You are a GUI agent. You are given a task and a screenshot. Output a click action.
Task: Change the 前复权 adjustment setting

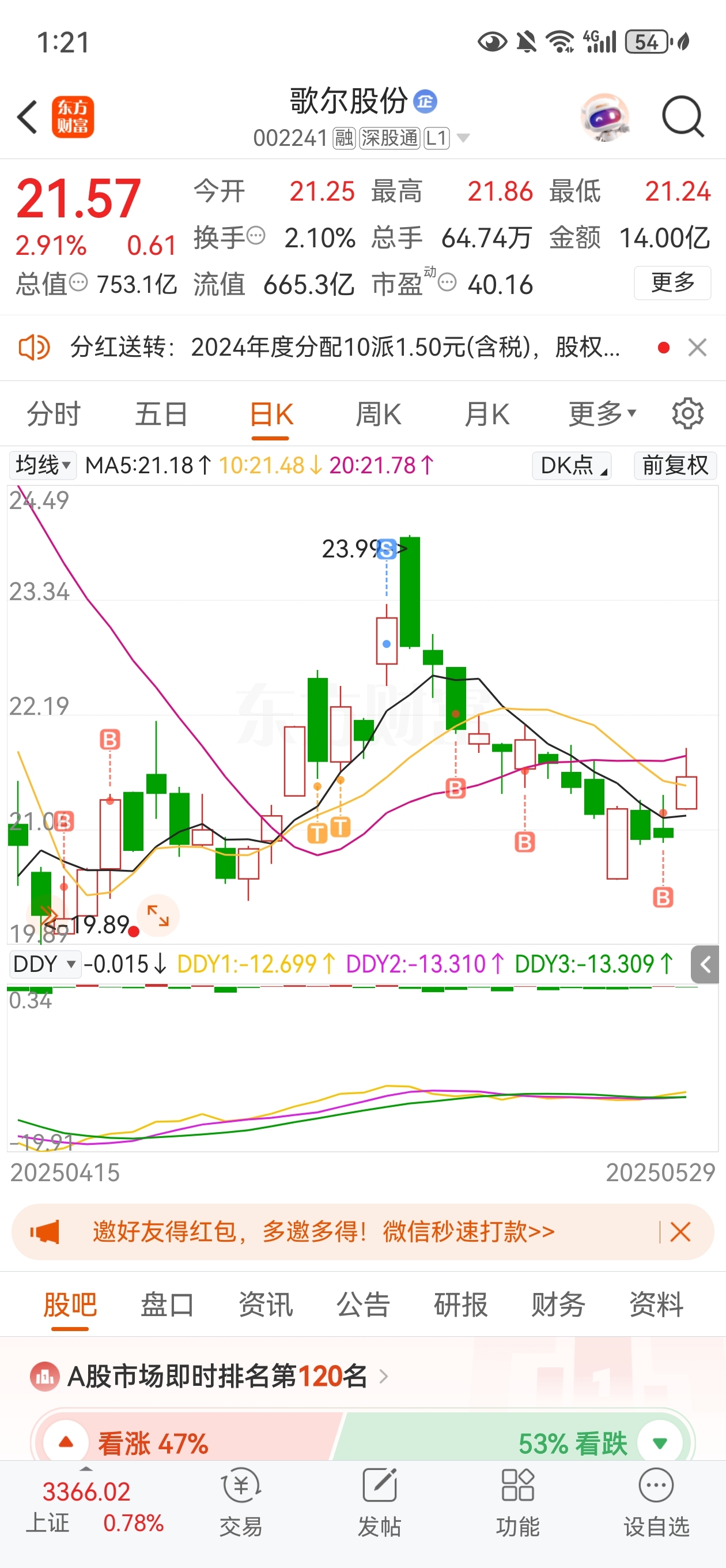675,466
